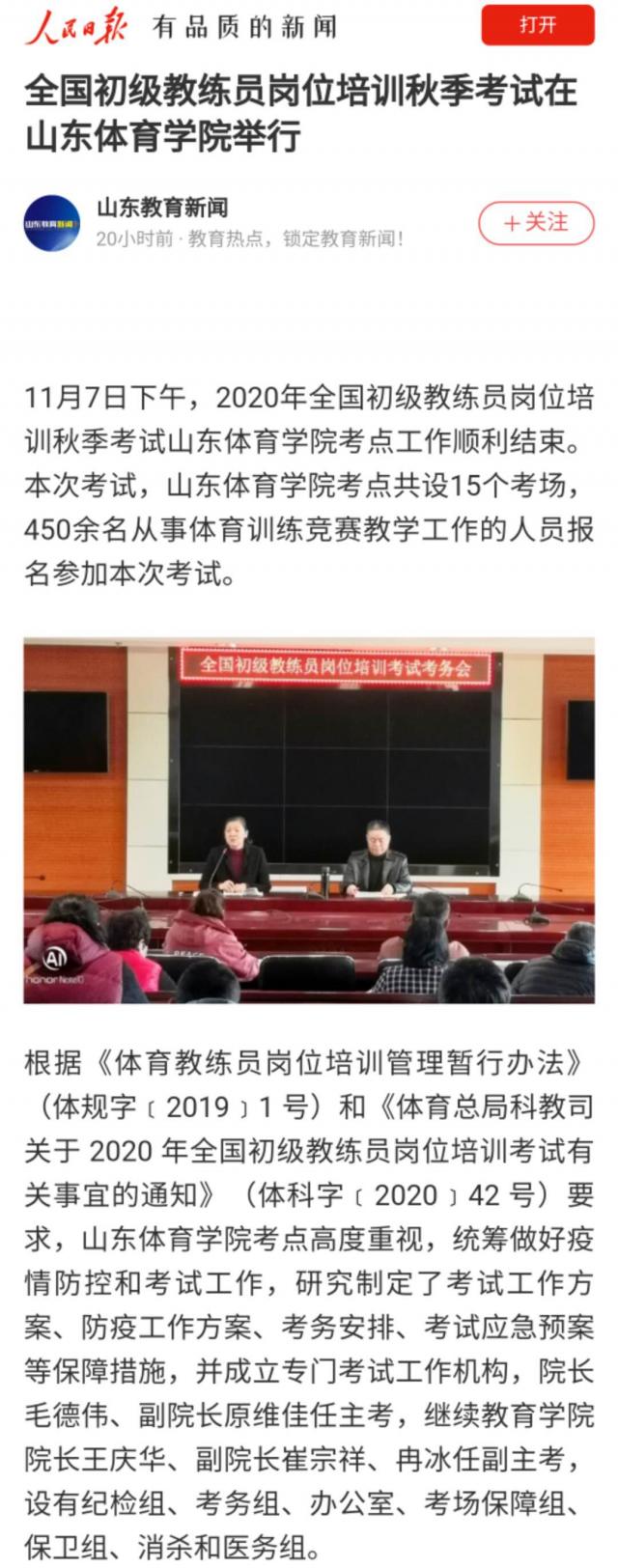Tap the red 打开 button
Screen dimensions: 618x1568
(x=537, y=25)
